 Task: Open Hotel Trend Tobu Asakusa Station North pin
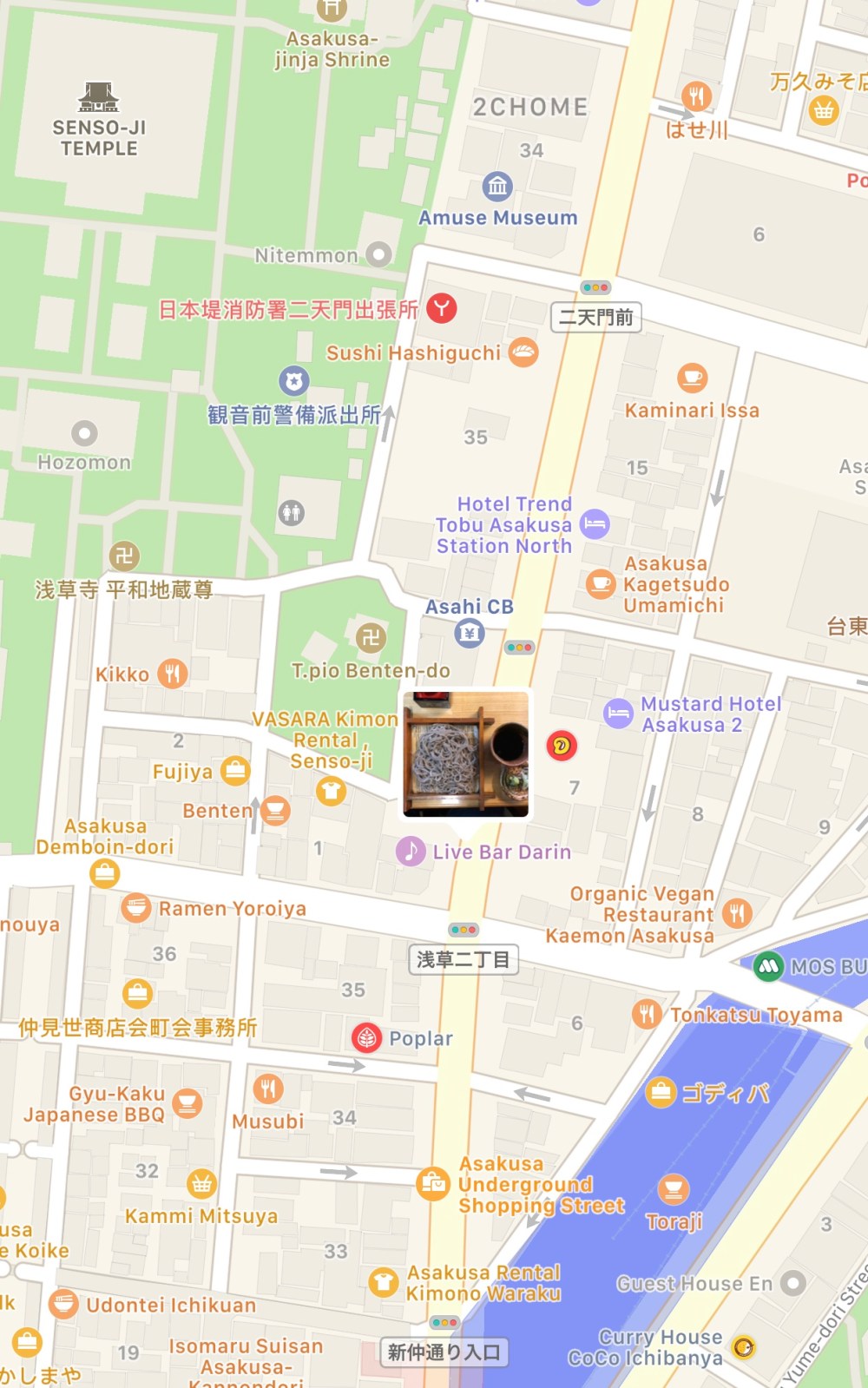coord(595,524)
